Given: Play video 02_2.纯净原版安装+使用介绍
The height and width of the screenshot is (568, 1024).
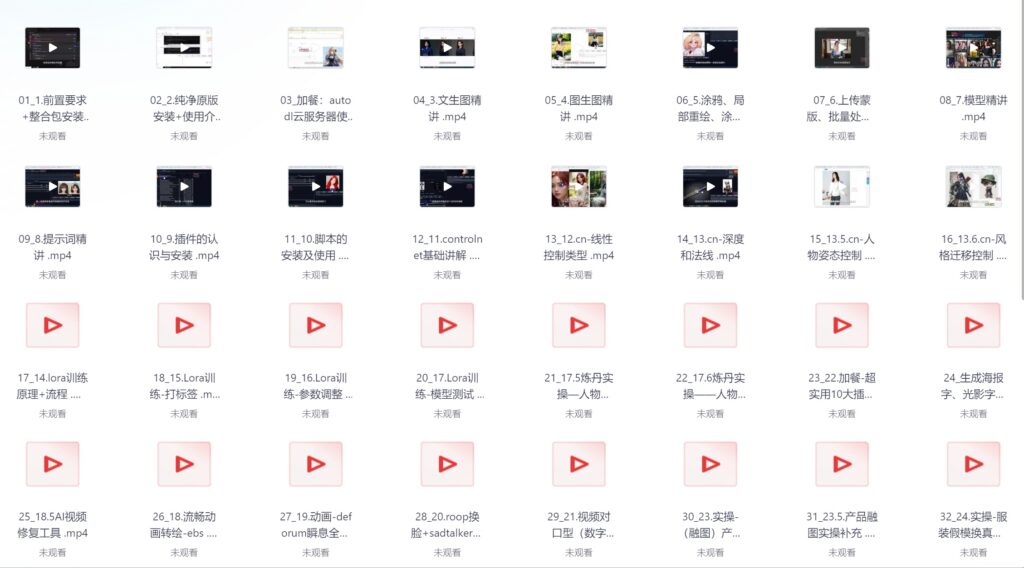Looking at the screenshot, I should (184, 47).
